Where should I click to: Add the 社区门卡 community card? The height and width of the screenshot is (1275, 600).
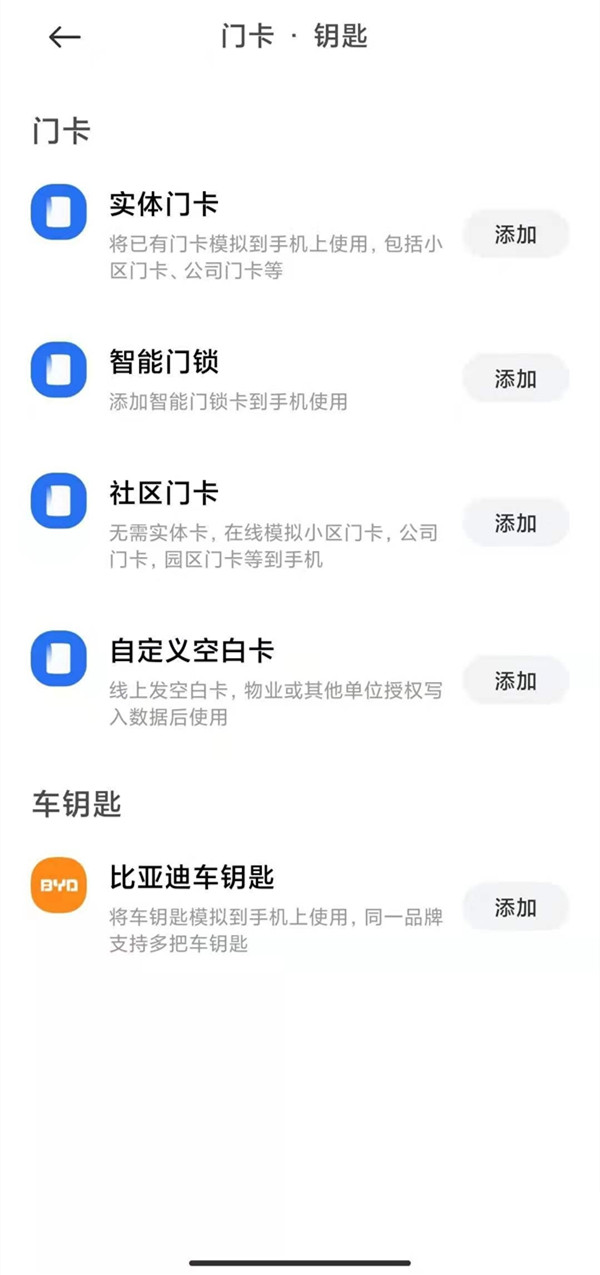coord(516,523)
